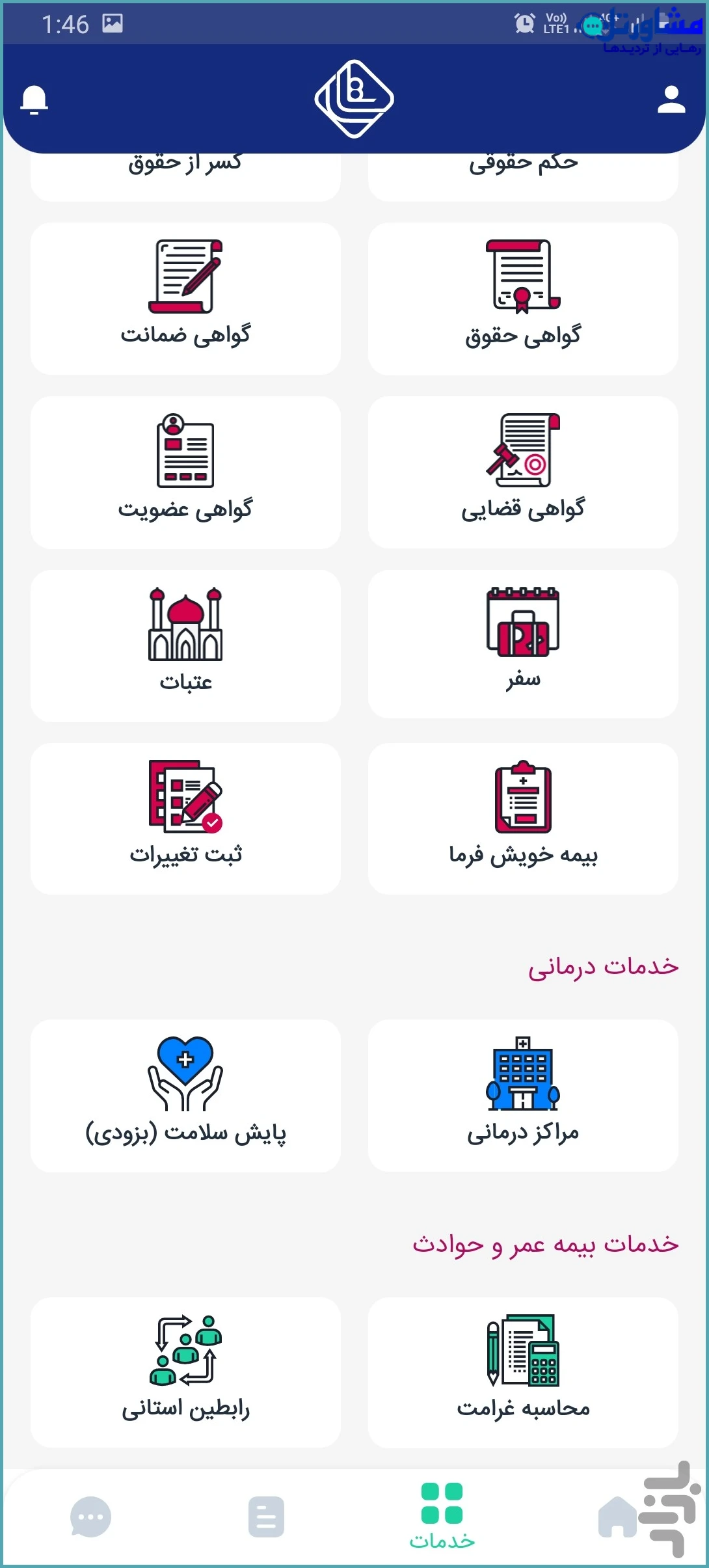Open the عتبات service
Screen dimensions: 709x1568
(185, 645)
